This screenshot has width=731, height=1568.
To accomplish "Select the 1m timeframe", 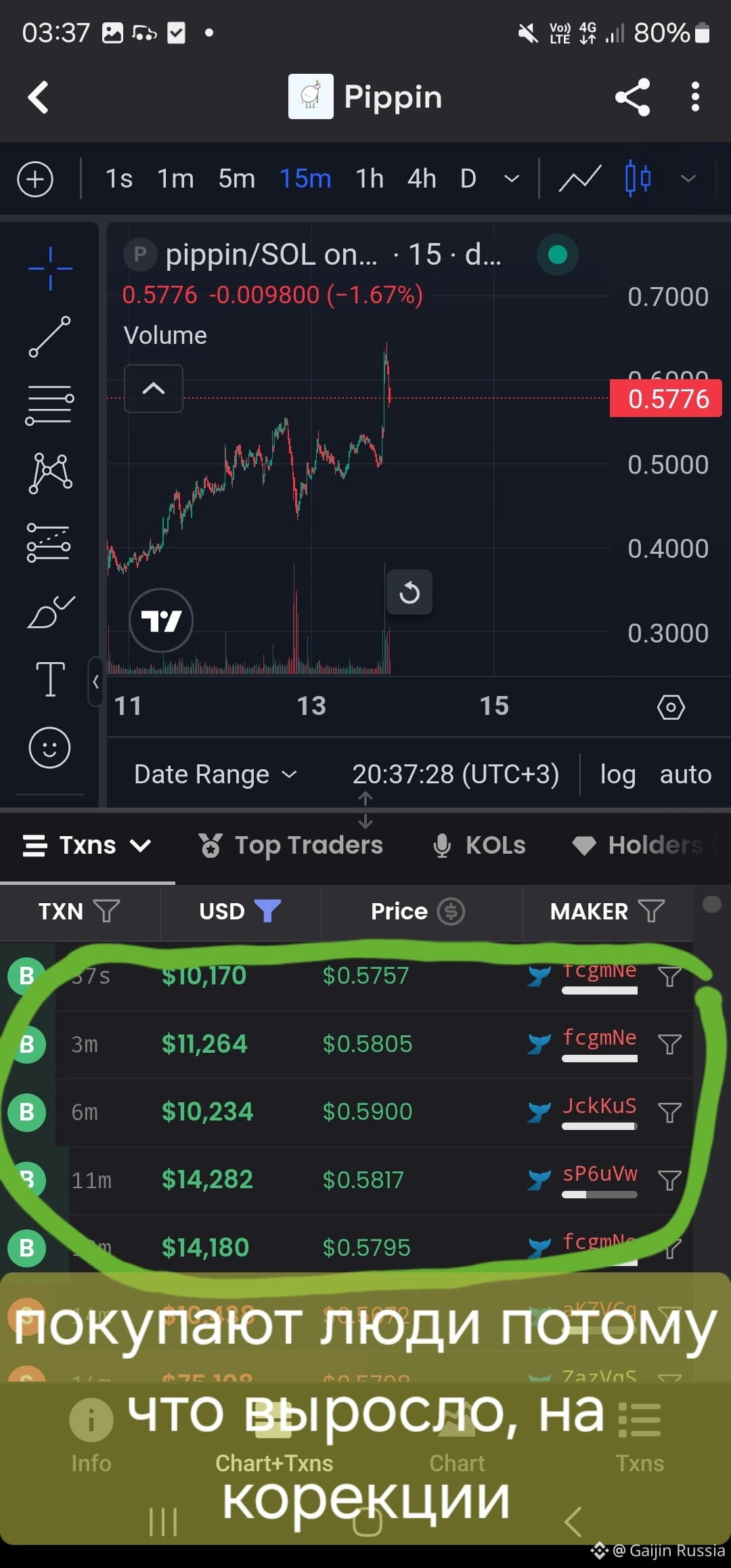I will 175,179.
